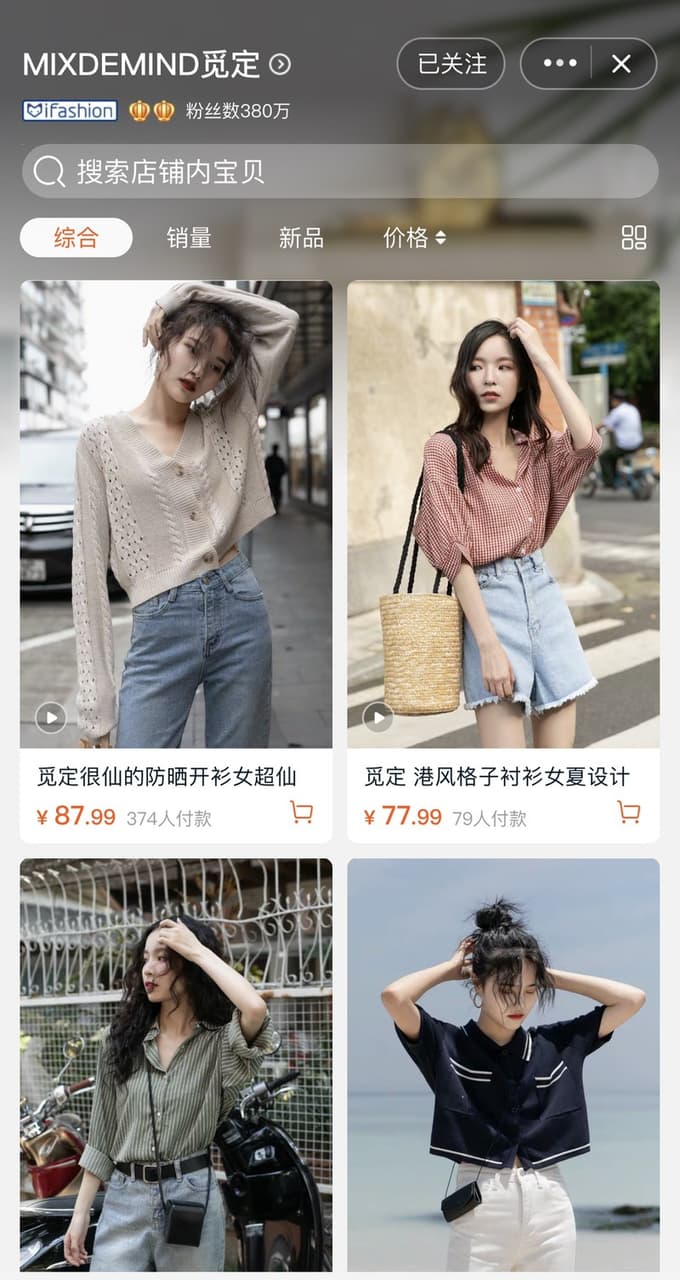Screen dimensions: 680x1280
Task: Open the 觅定很仙的防晒开衫 product card
Action: [176, 561]
